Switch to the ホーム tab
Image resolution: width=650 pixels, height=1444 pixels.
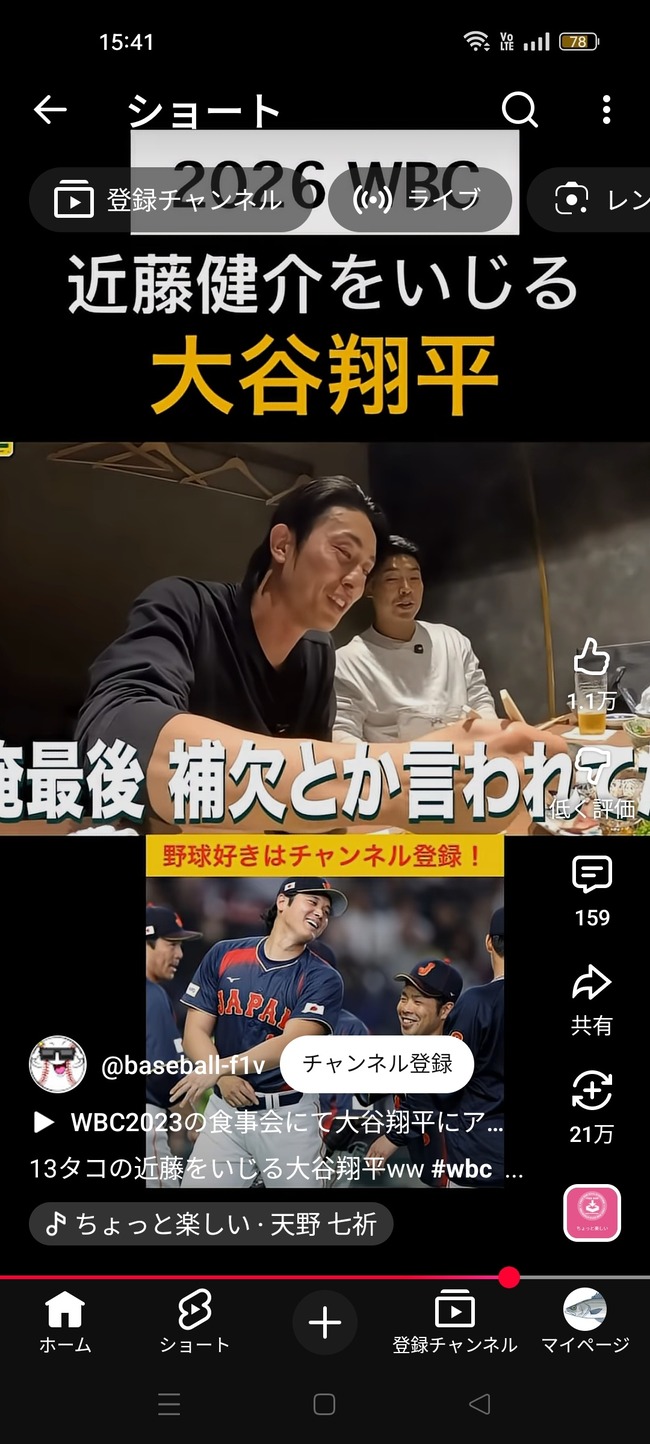click(65, 1322)
